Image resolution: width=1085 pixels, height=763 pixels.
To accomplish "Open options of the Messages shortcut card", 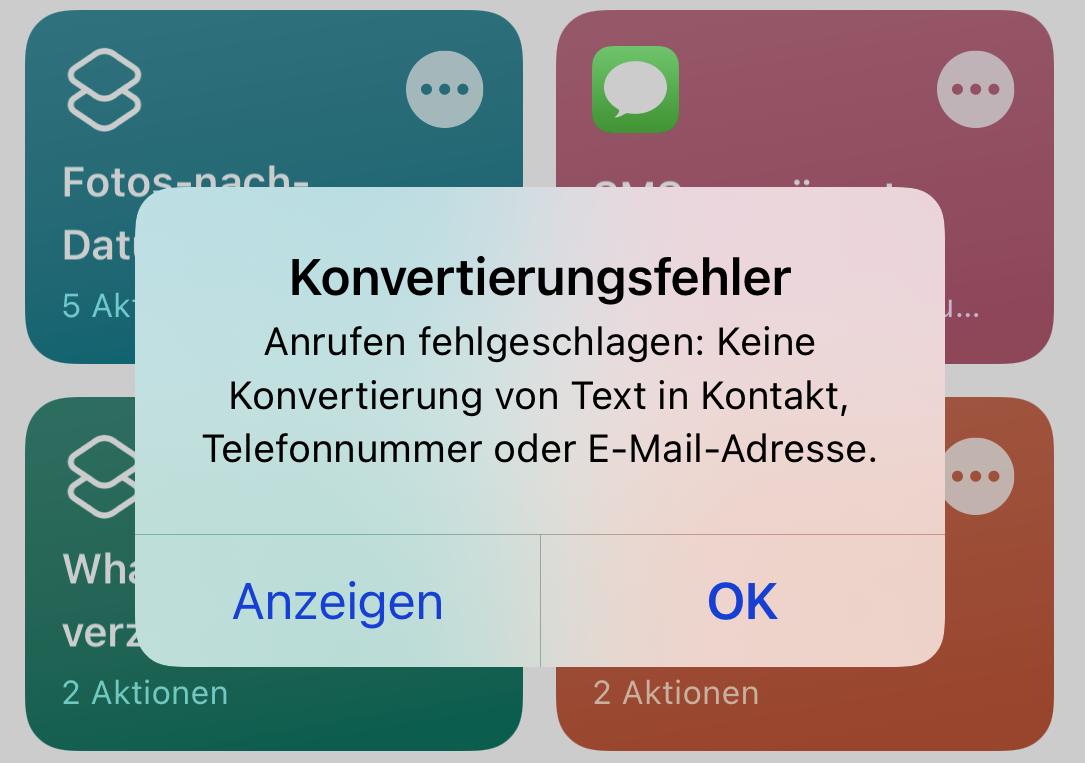I will coord(975,89).
